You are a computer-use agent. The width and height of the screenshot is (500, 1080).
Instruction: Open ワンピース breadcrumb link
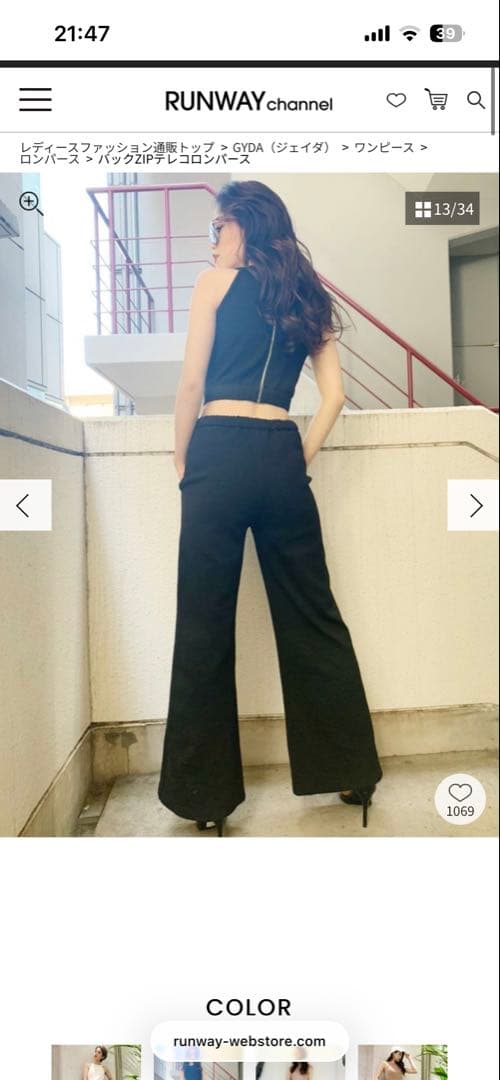pos(384,147)
